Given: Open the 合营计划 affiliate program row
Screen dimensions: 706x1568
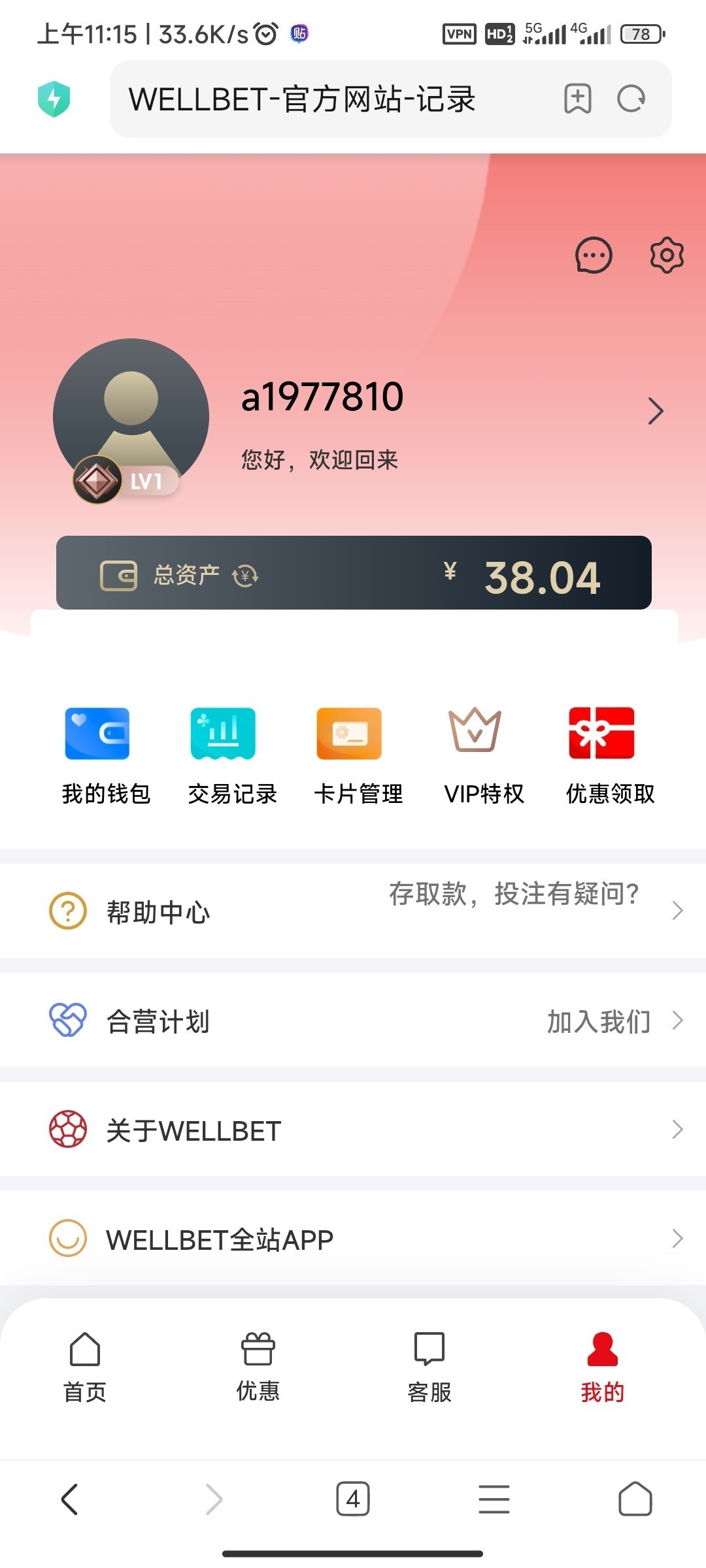Looking at the screenshot, I should tap(353, 1021).
